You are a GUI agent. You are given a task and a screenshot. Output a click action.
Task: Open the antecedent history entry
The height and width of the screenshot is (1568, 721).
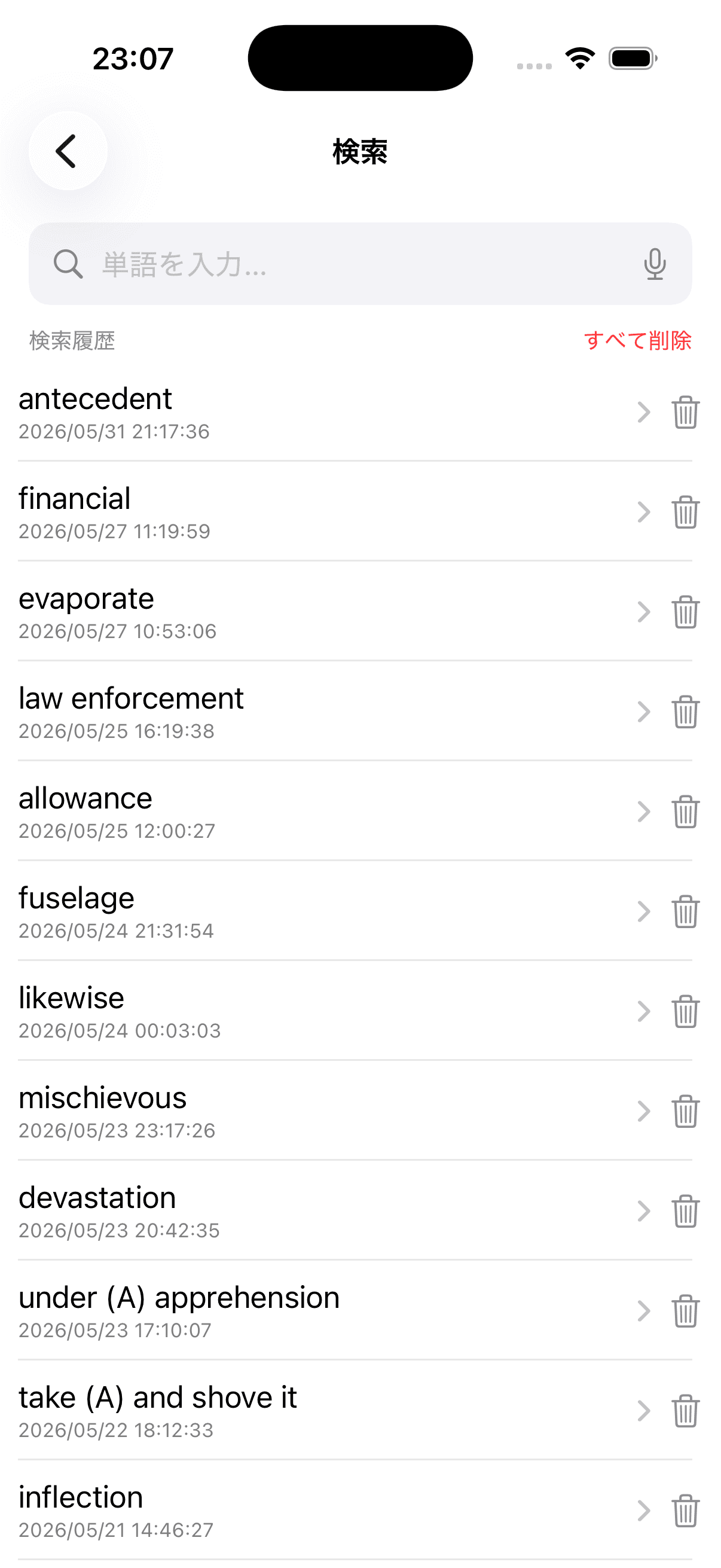(329, 412)
